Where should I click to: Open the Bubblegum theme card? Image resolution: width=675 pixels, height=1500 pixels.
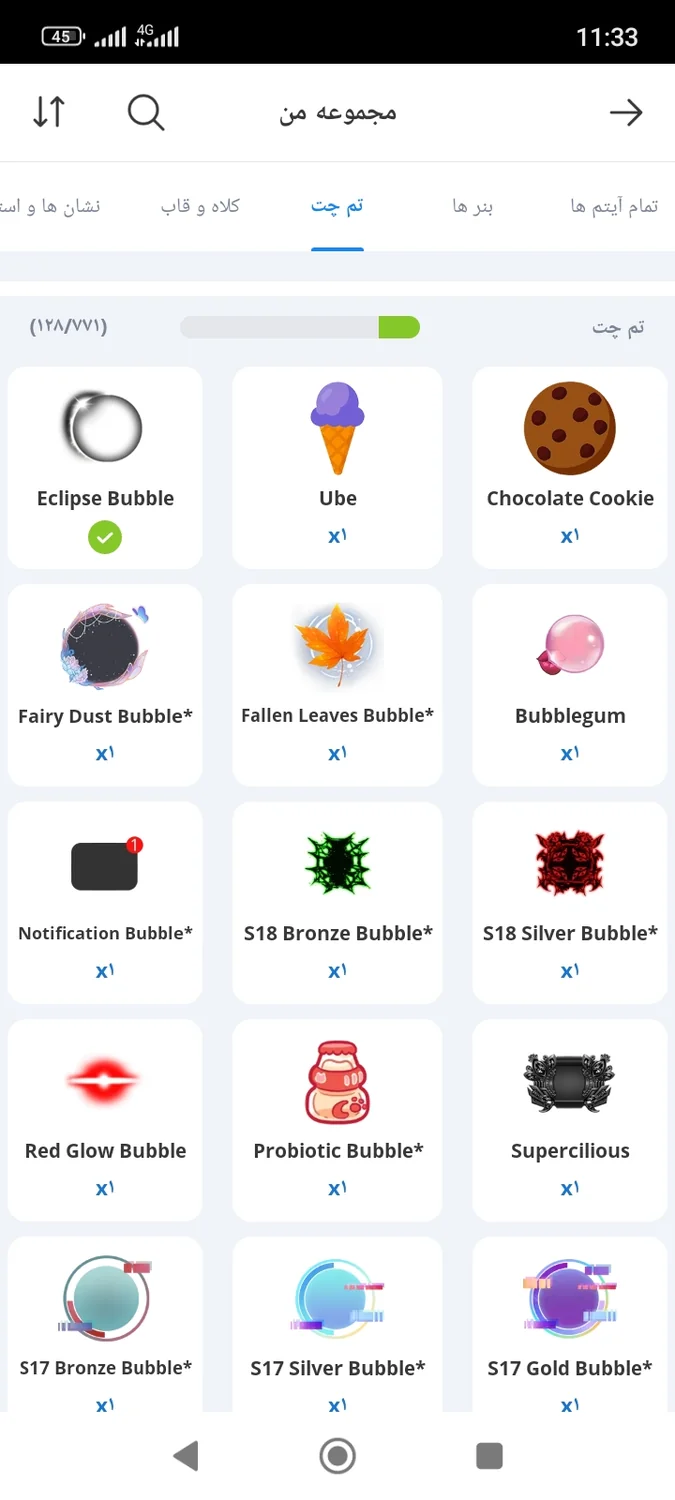click(x=569, y=684)
